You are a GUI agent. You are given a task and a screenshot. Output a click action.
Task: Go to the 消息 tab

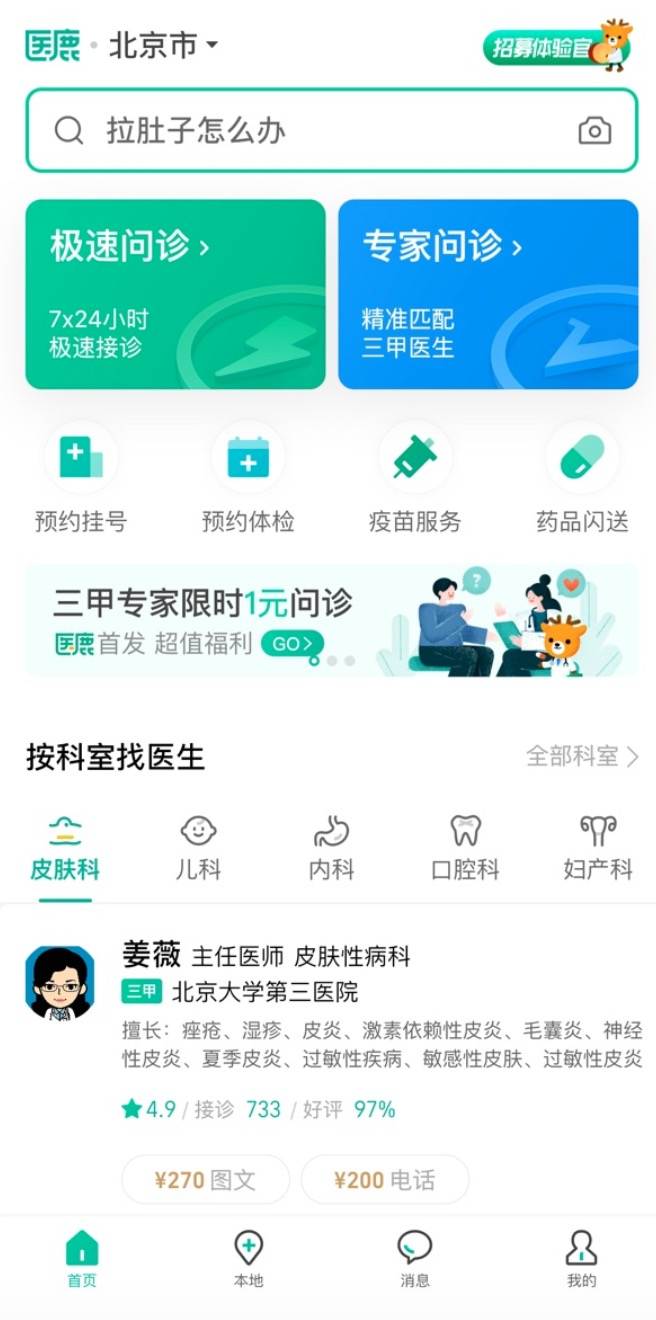[x=414, y=1258]
